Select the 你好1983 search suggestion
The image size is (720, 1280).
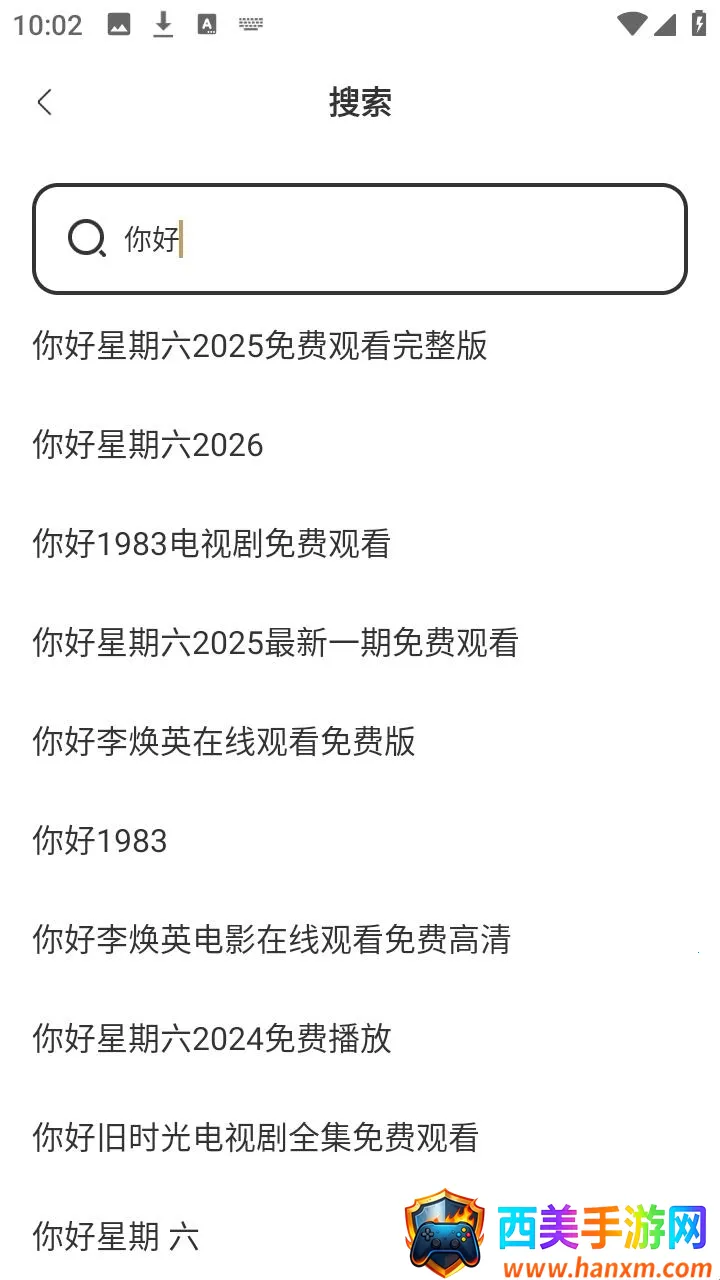click(99, 840)
